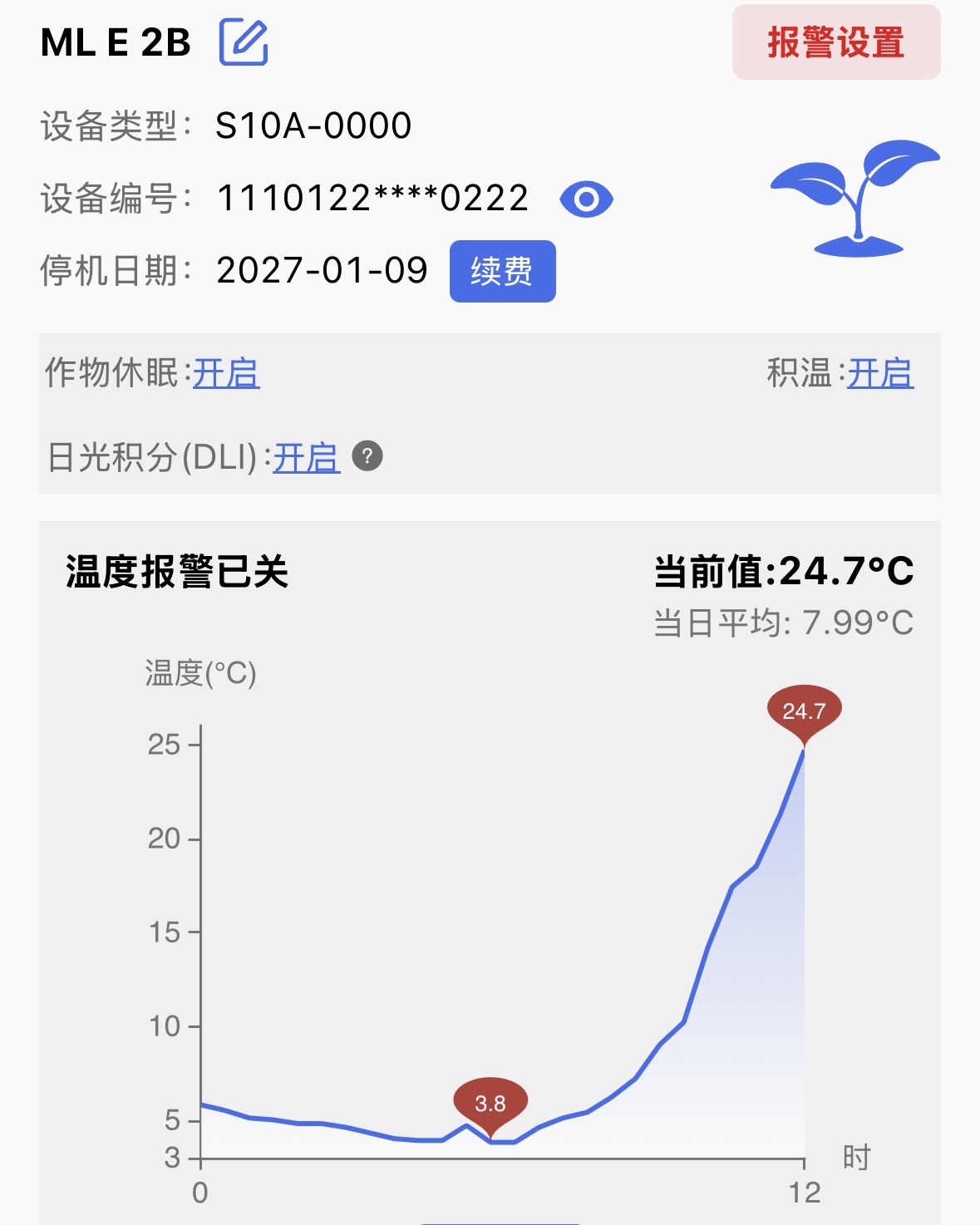Tap 续费 to renew service

click(x=502, y=271)
